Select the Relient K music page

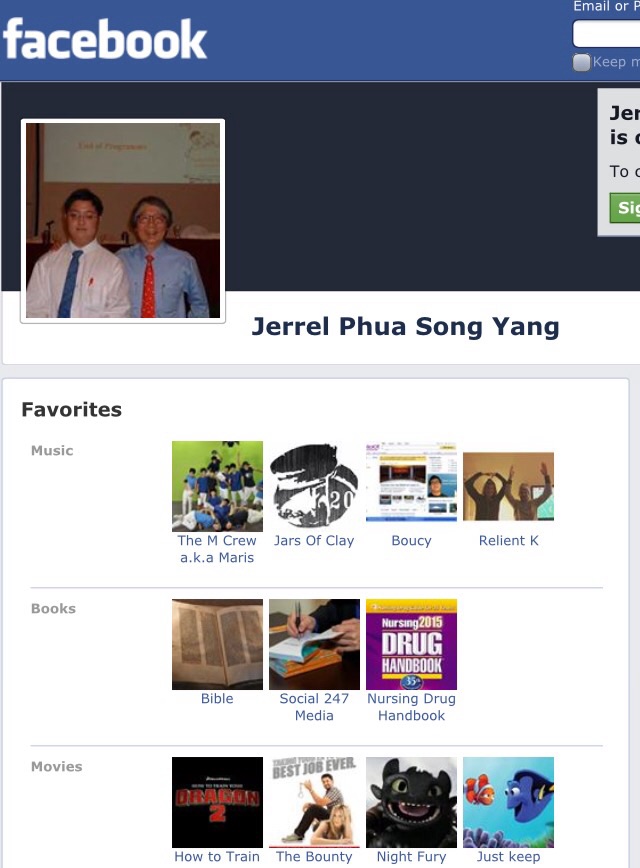[508, 486]
